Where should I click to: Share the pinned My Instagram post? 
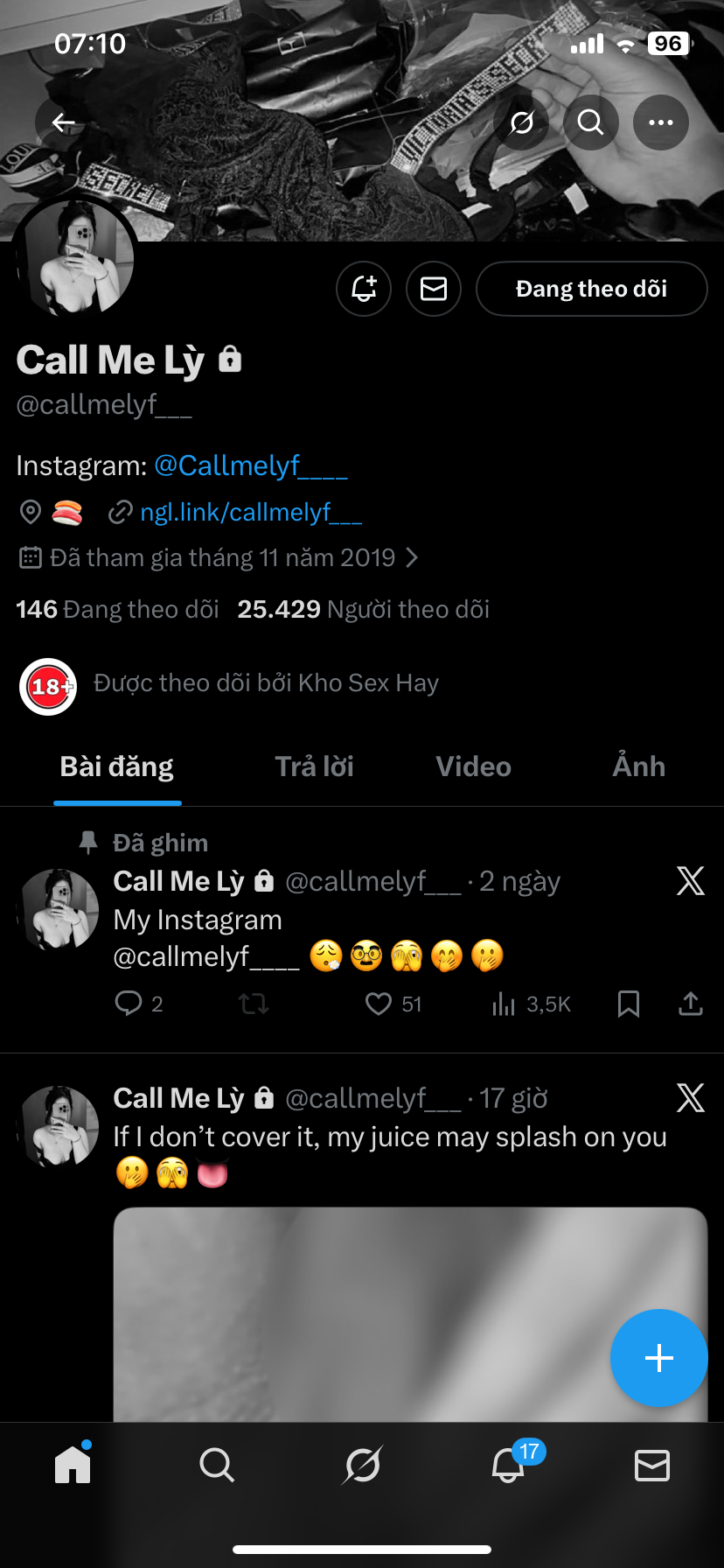(x=691, y=1004)
